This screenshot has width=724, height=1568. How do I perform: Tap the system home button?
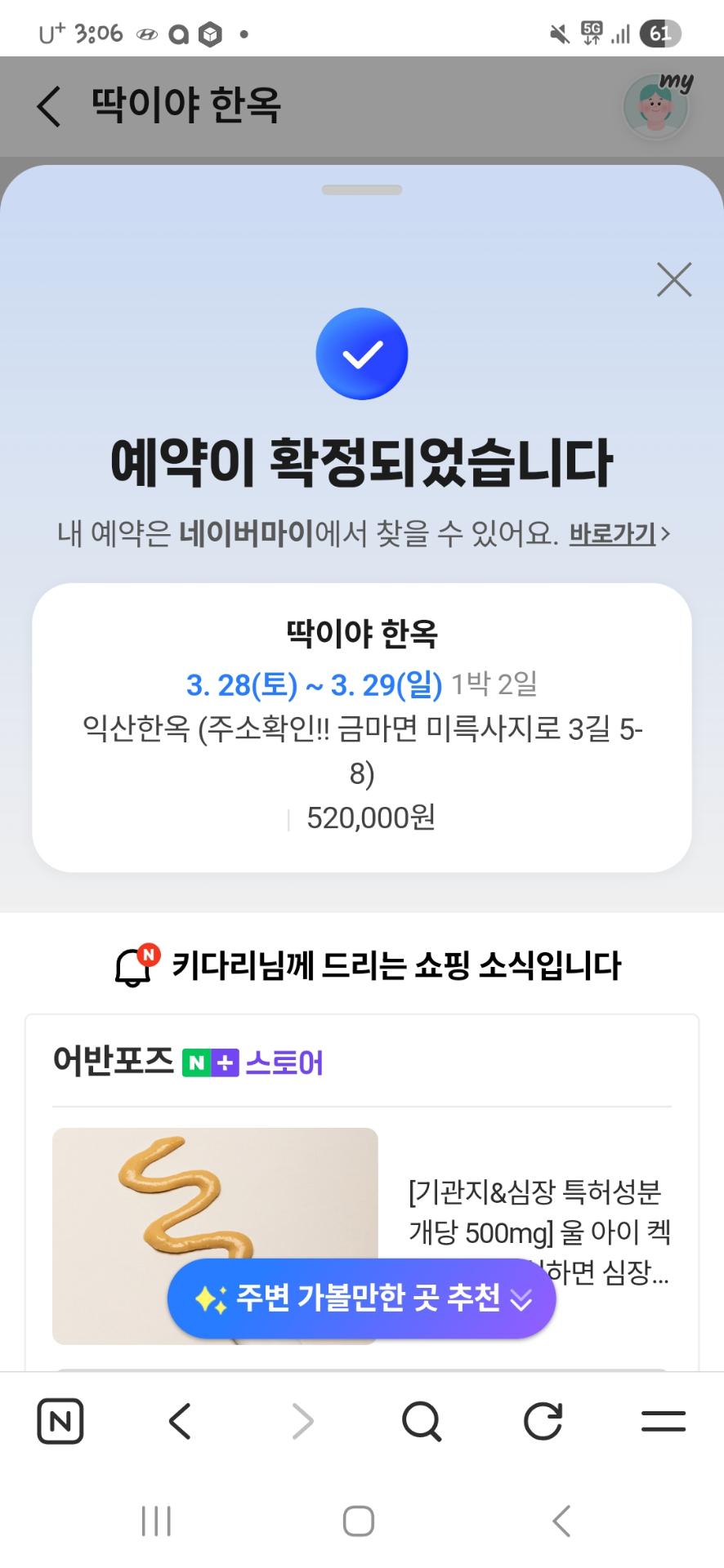[359, 1521]
